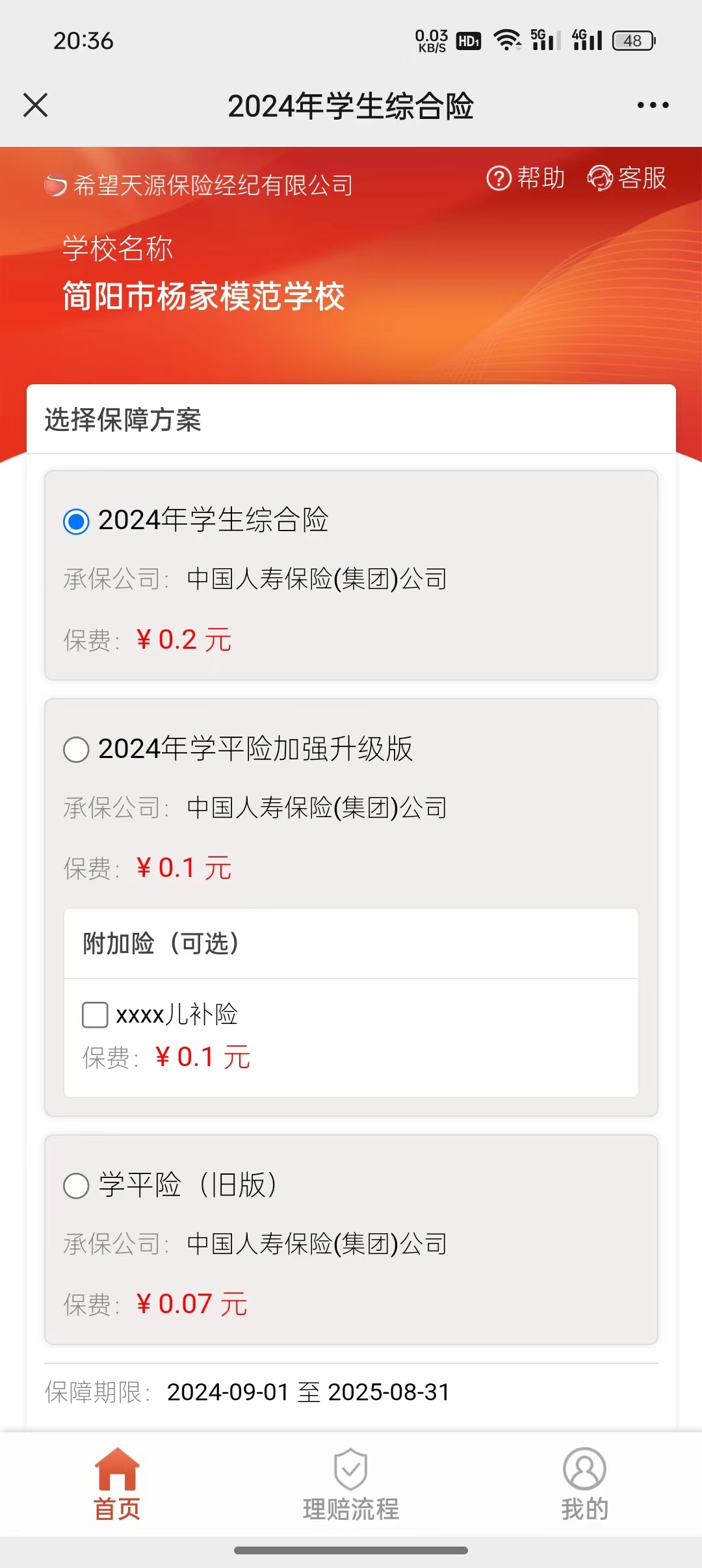Tick the xxxx儿补险 add-on checkbox

[x=95, y=1015]
